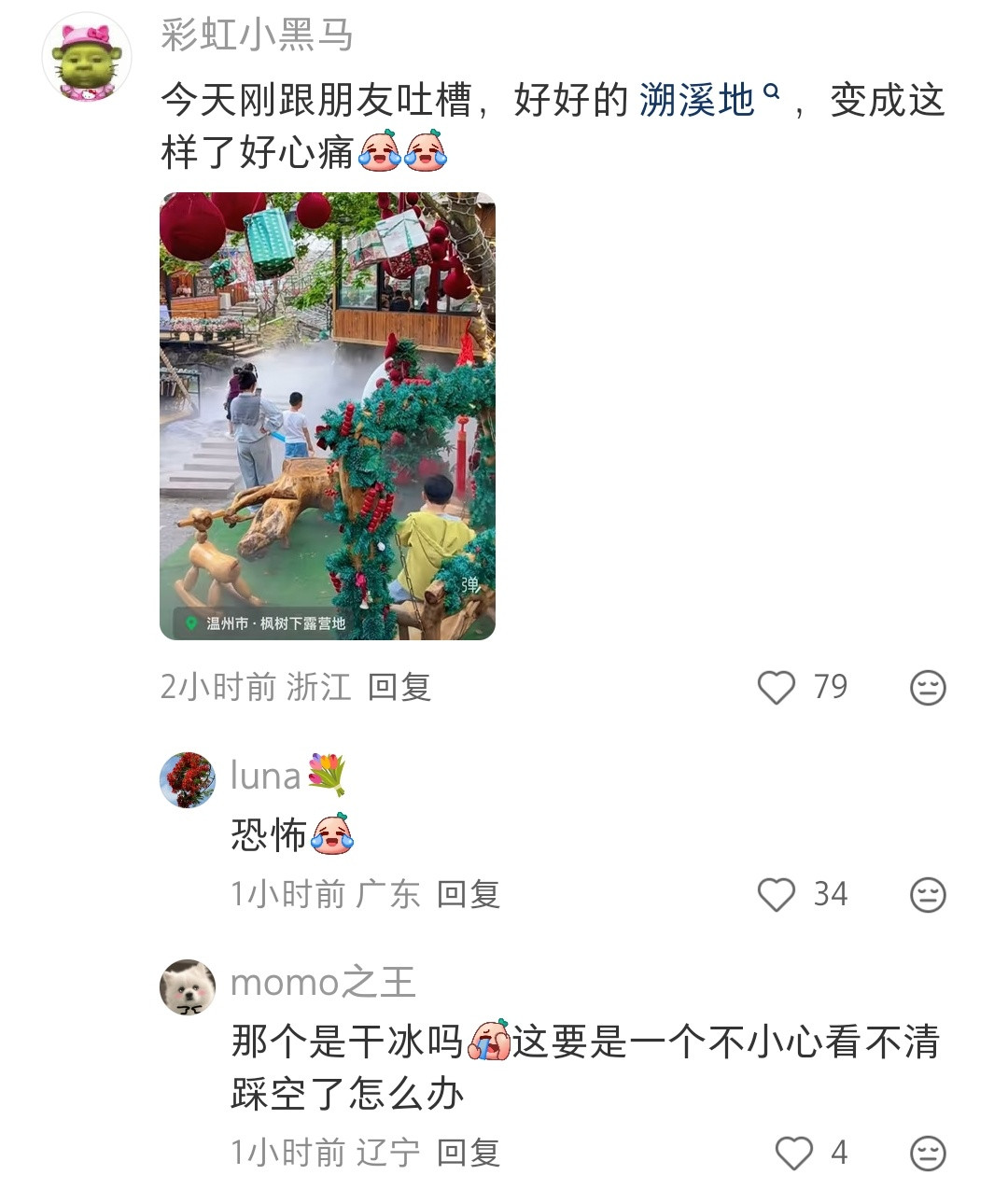The image size is (1008, 1189).
Task: Open luna's profile avatar
Action: coord(187,779)
